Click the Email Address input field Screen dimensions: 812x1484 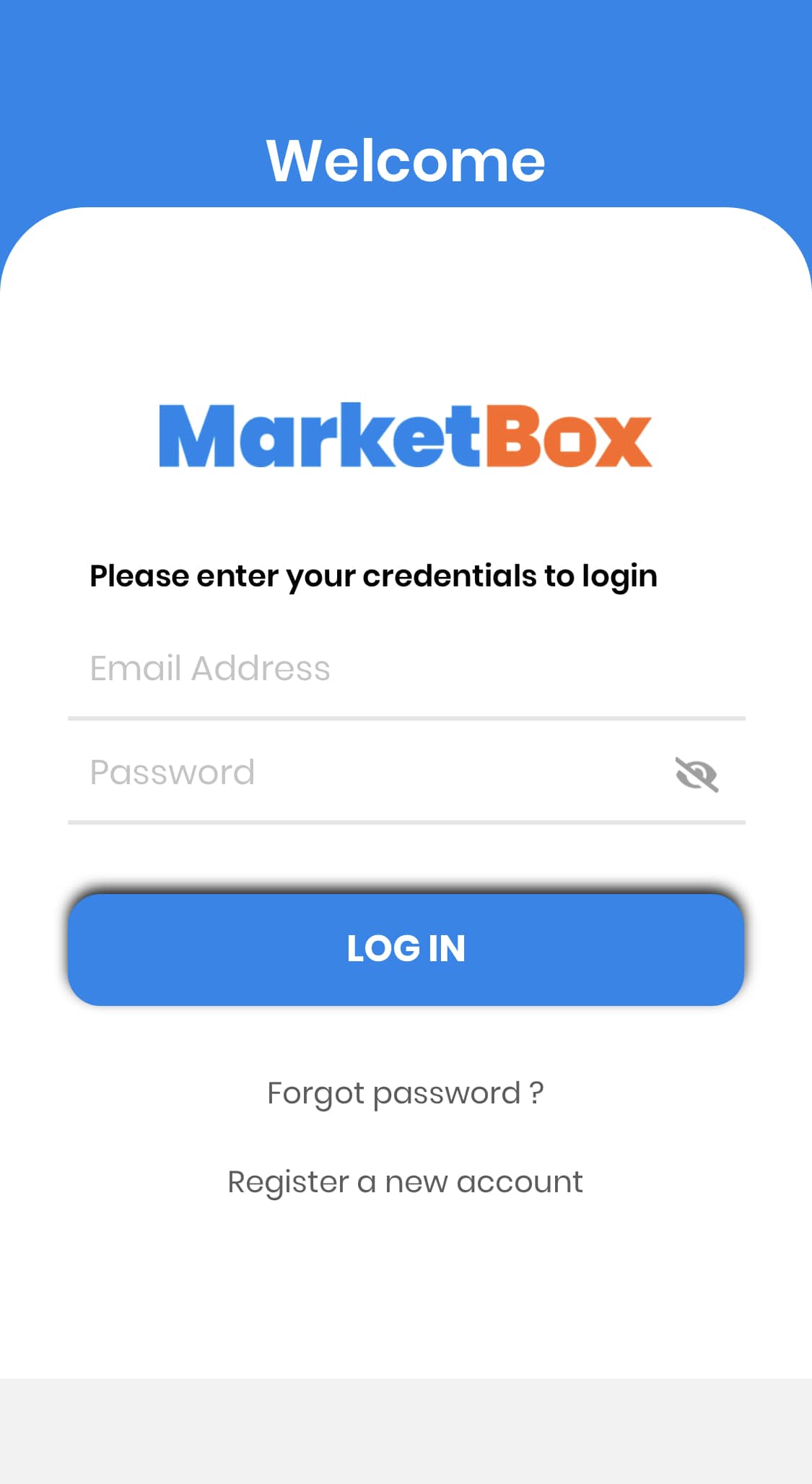tap(406, 668)
